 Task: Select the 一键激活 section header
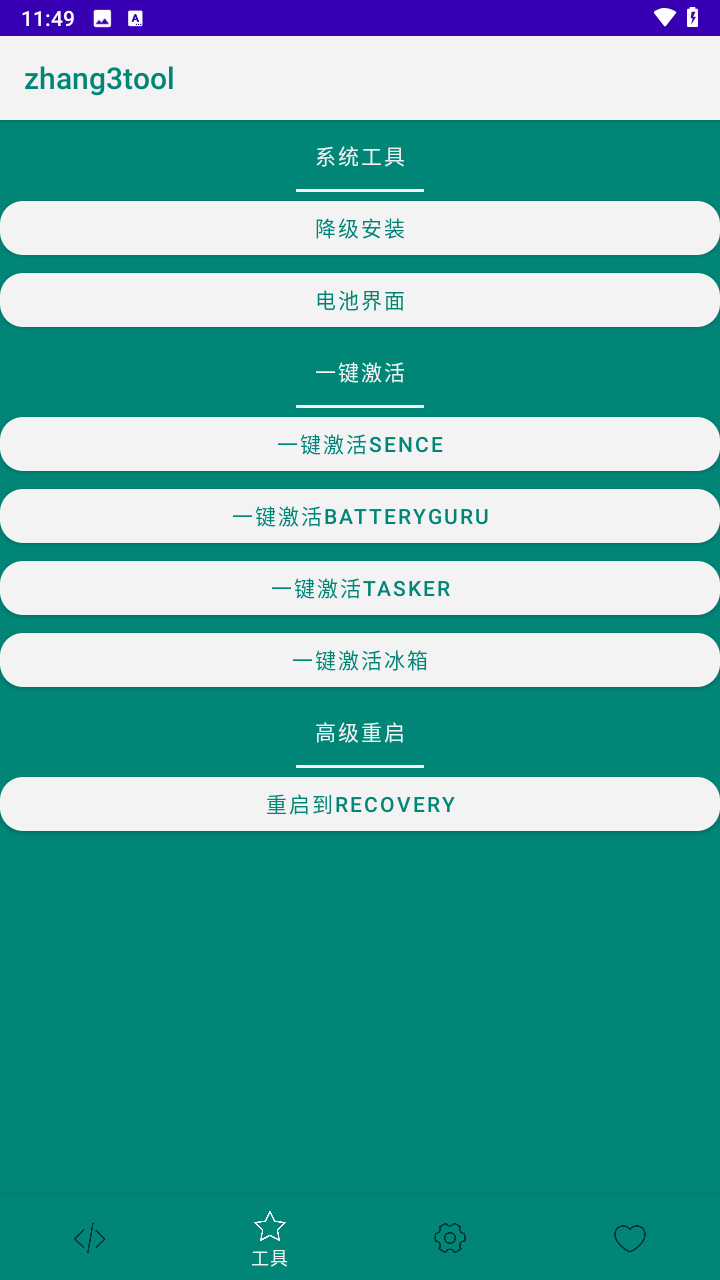(360, 372)
